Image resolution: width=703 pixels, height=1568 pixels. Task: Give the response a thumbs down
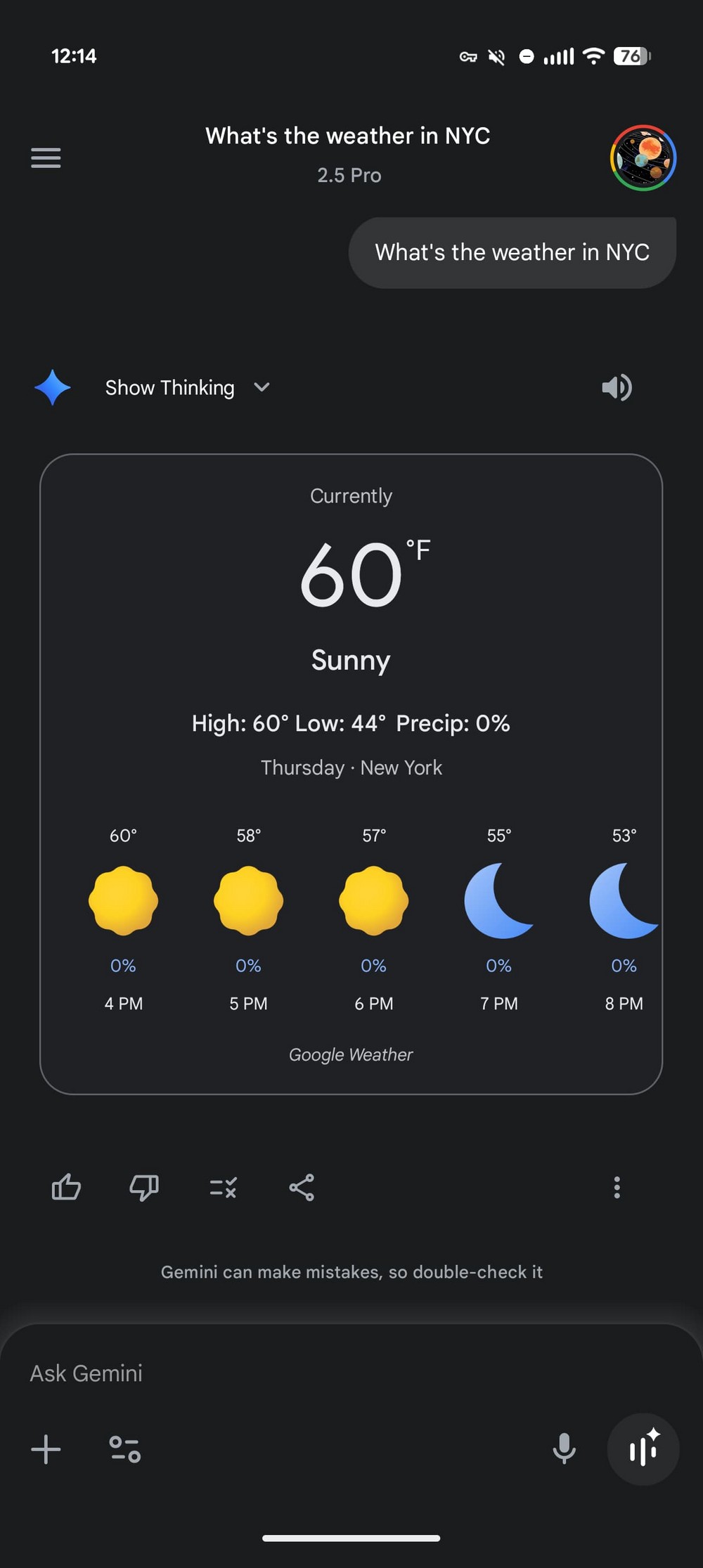pos(144,1188)
